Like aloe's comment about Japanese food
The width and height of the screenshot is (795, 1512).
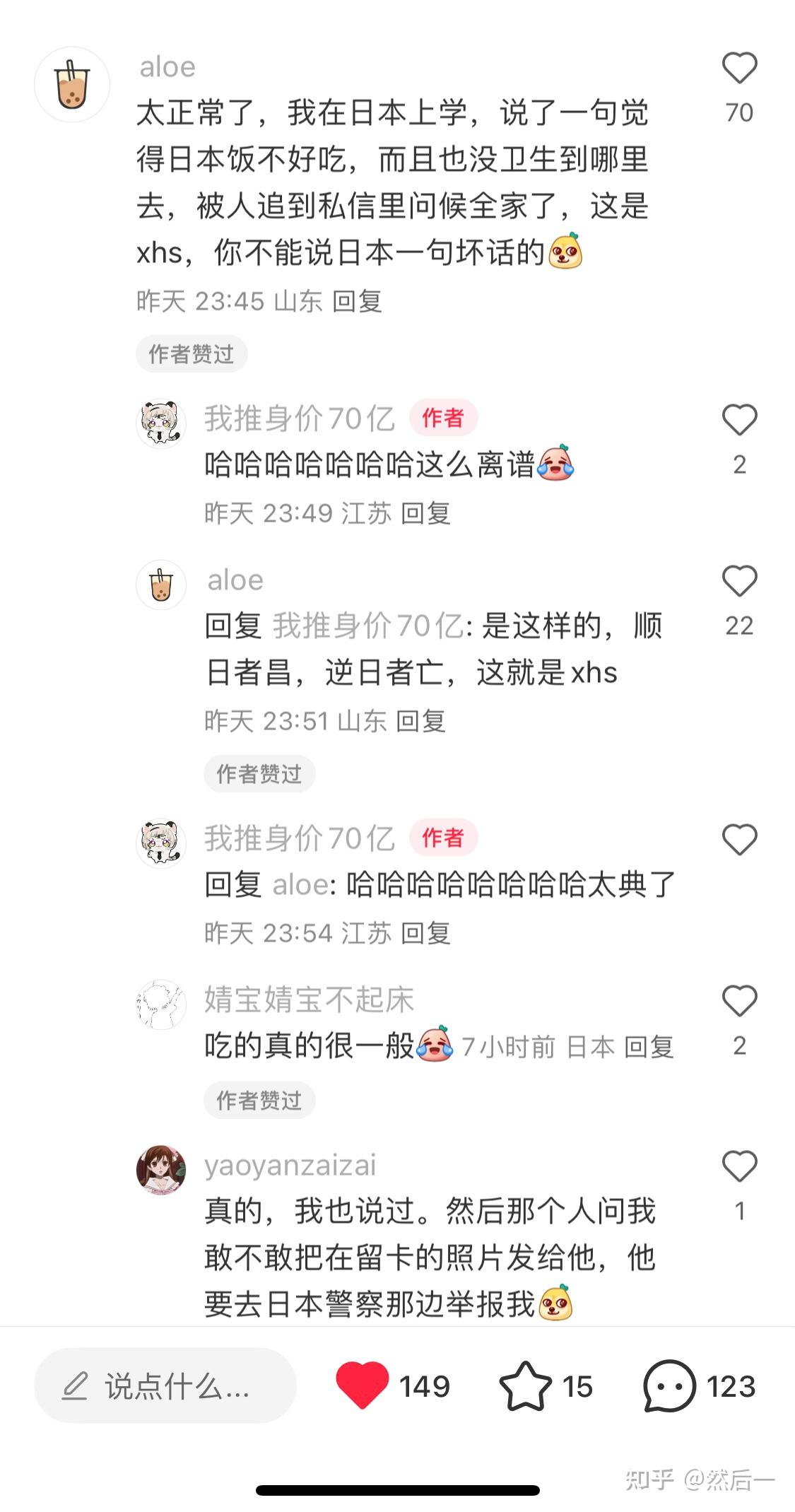coord(739,69)
